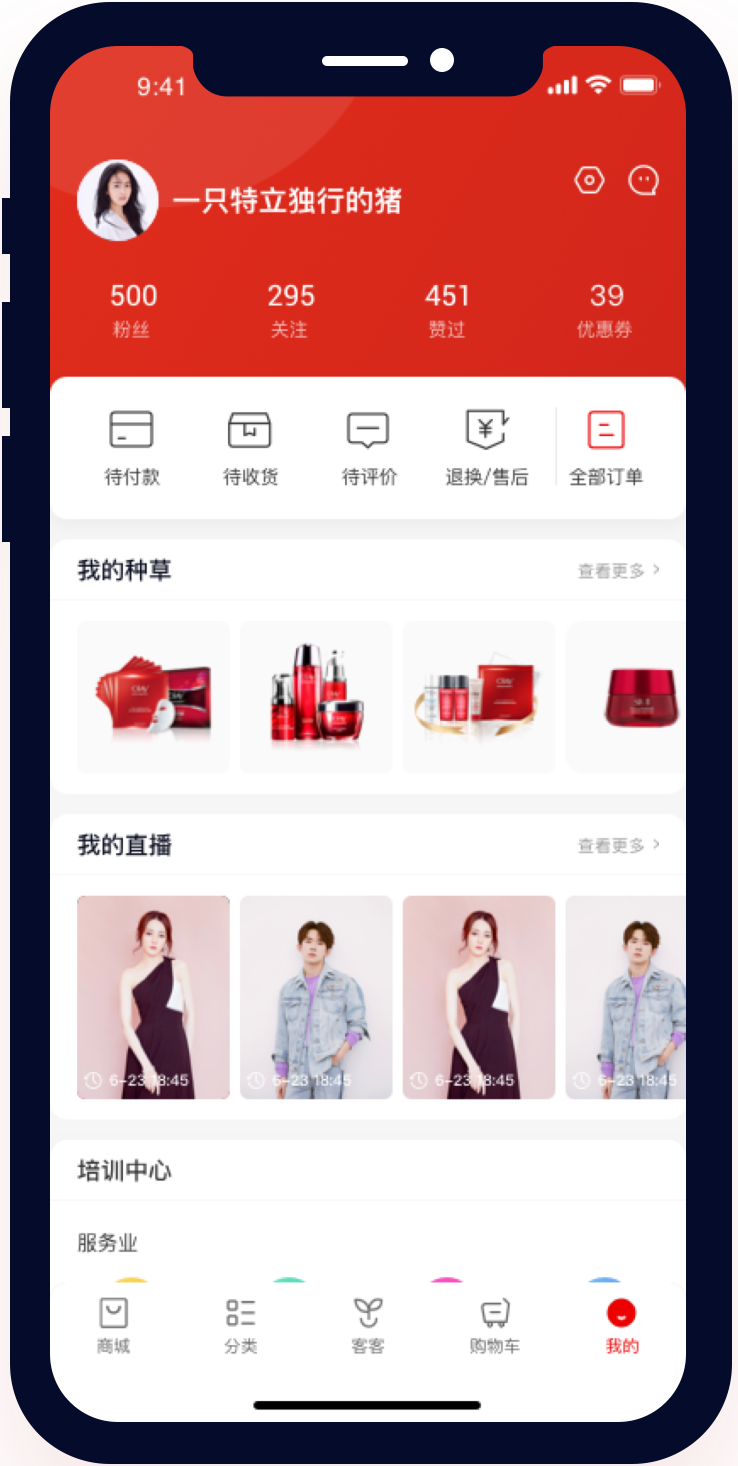Open the user profile avatar photo

[118, 200]
